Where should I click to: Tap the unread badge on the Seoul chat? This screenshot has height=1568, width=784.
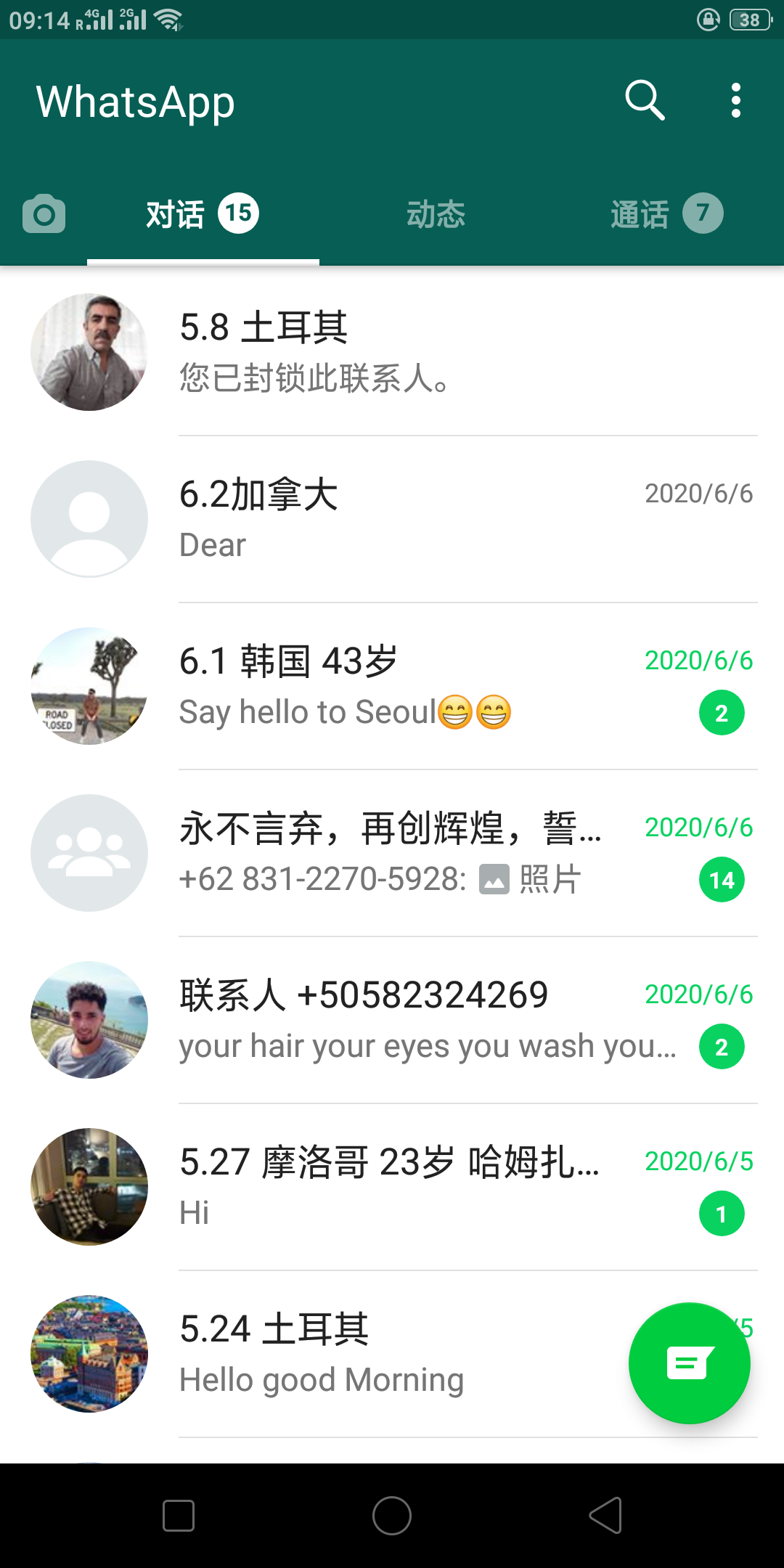tap(721, 711)
